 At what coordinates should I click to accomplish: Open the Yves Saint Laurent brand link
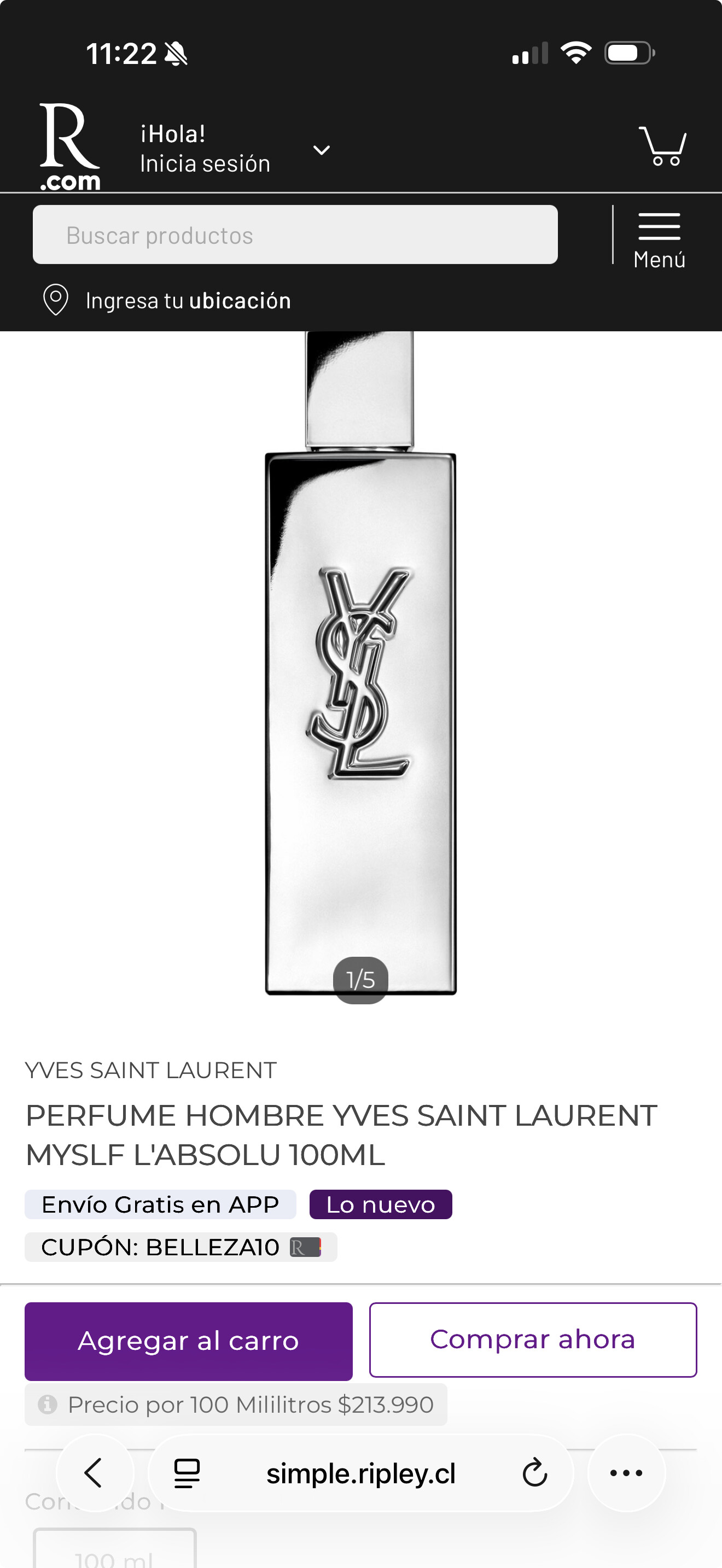pos(150,1070)
